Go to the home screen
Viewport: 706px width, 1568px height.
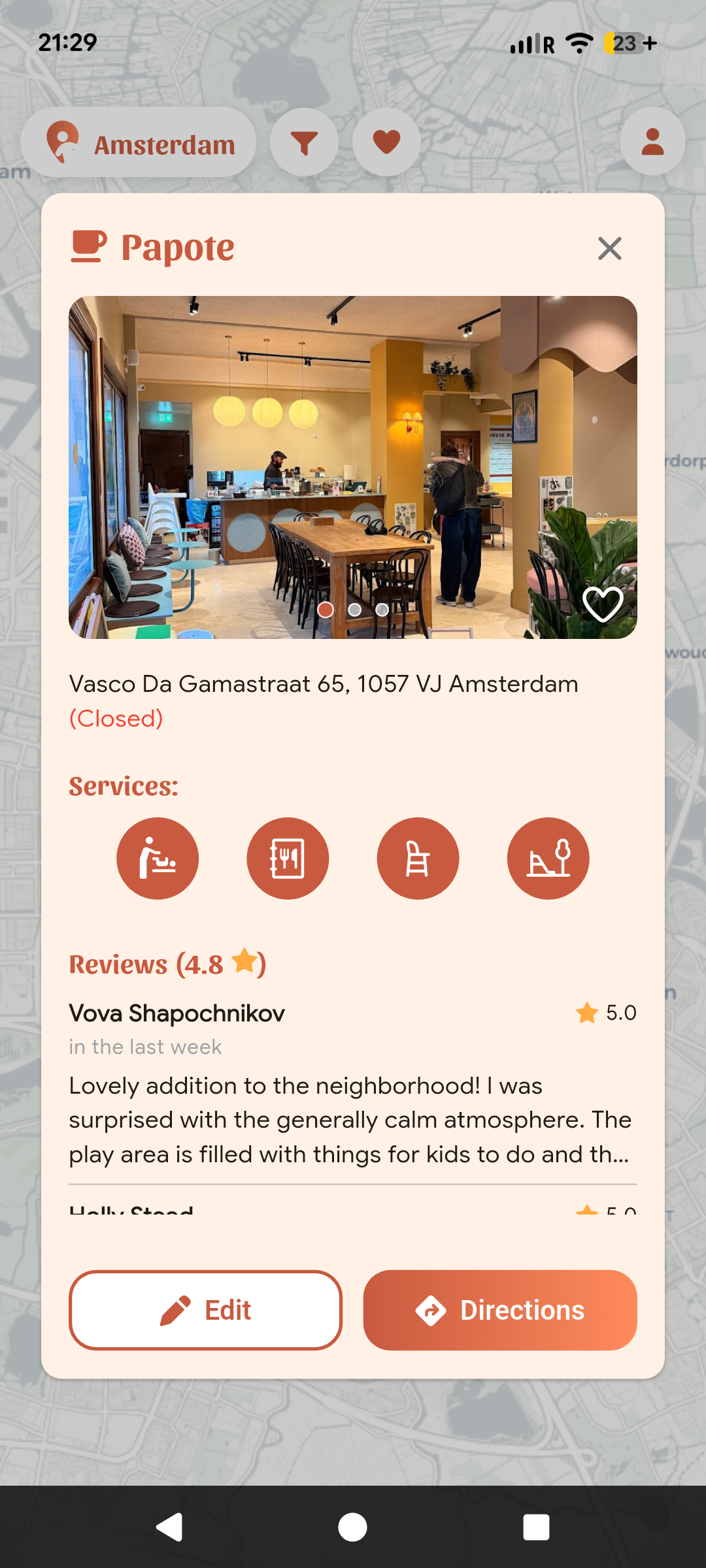352,1527
